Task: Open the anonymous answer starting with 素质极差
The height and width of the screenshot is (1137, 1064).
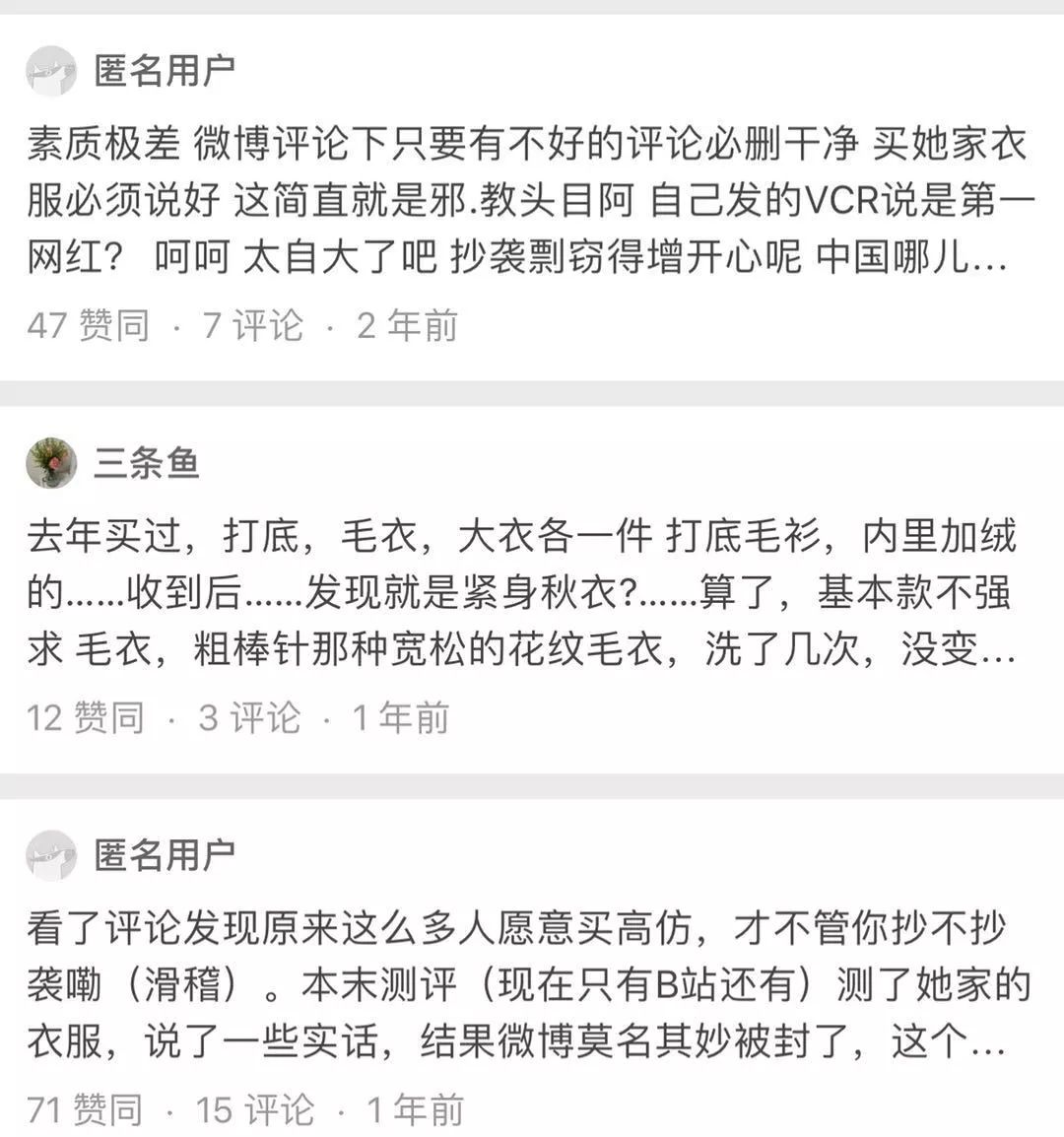Action: pos(522,201)
